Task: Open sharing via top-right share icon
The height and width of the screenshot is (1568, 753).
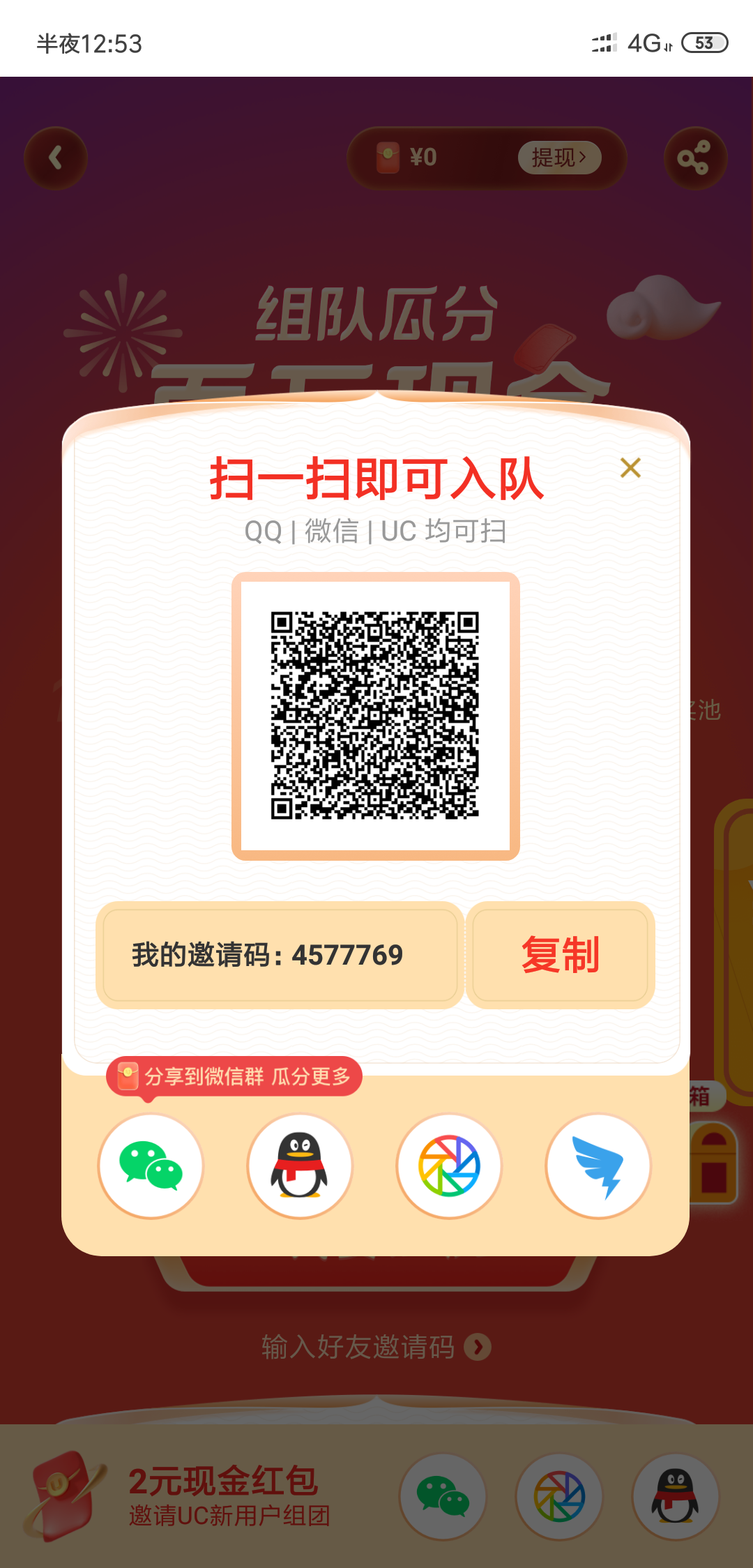Action: [694, 158]
